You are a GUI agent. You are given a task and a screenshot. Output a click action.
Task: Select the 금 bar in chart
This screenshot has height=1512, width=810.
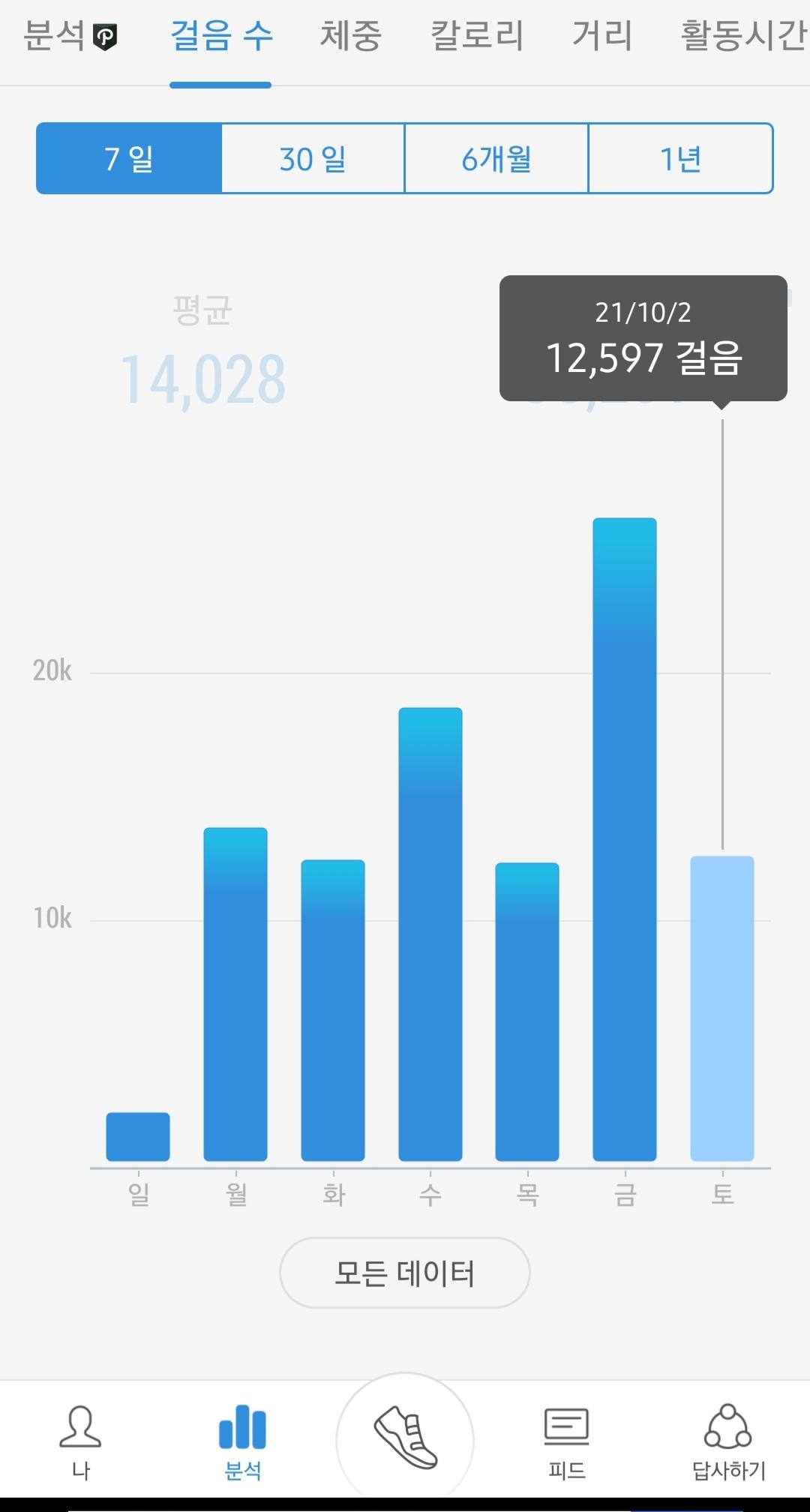(x=624, y=840)
